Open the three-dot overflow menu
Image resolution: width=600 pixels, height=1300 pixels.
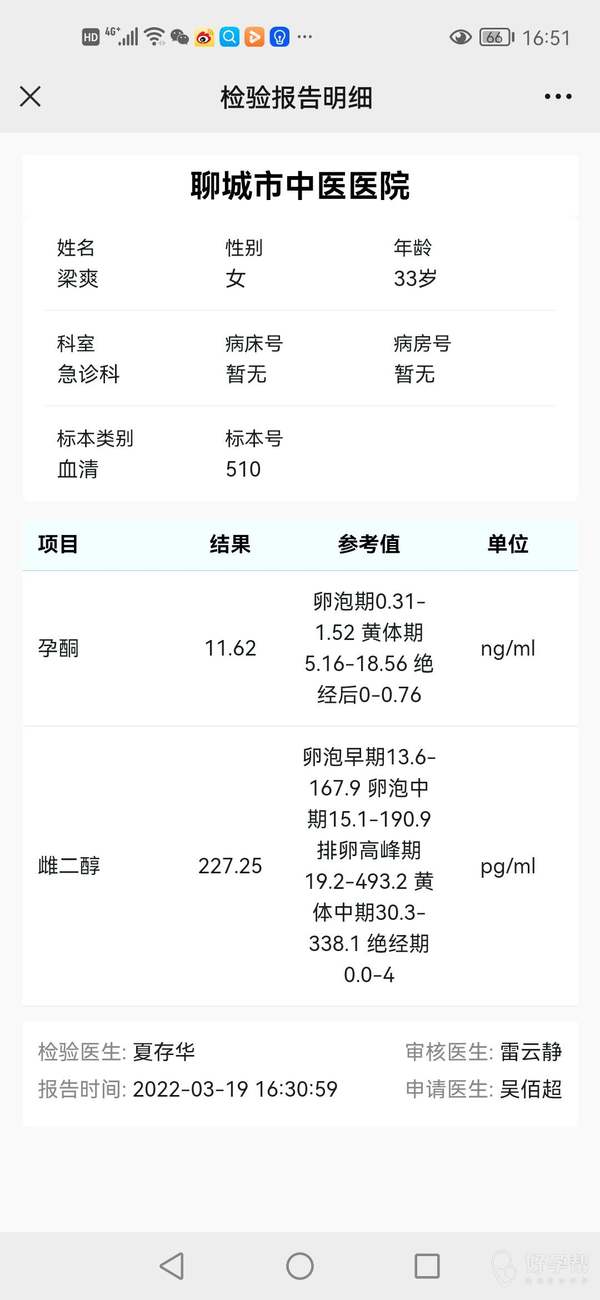coord(558,97)
